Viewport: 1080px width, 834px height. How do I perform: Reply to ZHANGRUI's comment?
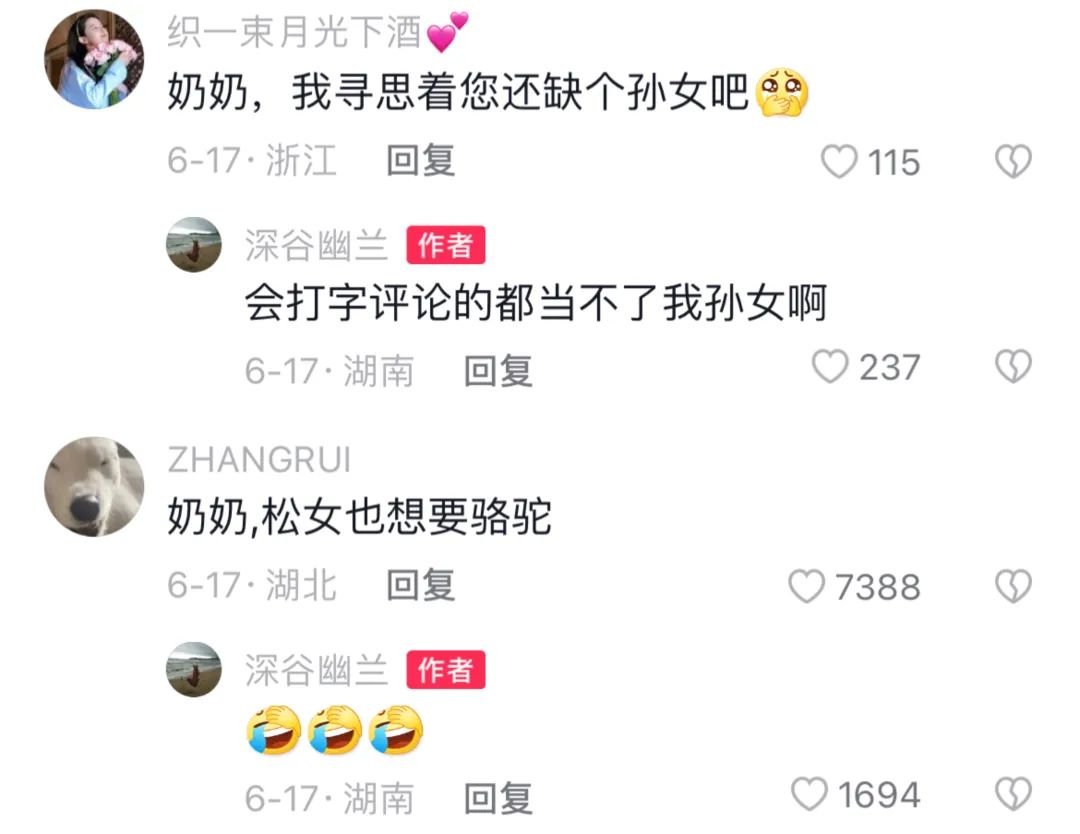[420, 585]
